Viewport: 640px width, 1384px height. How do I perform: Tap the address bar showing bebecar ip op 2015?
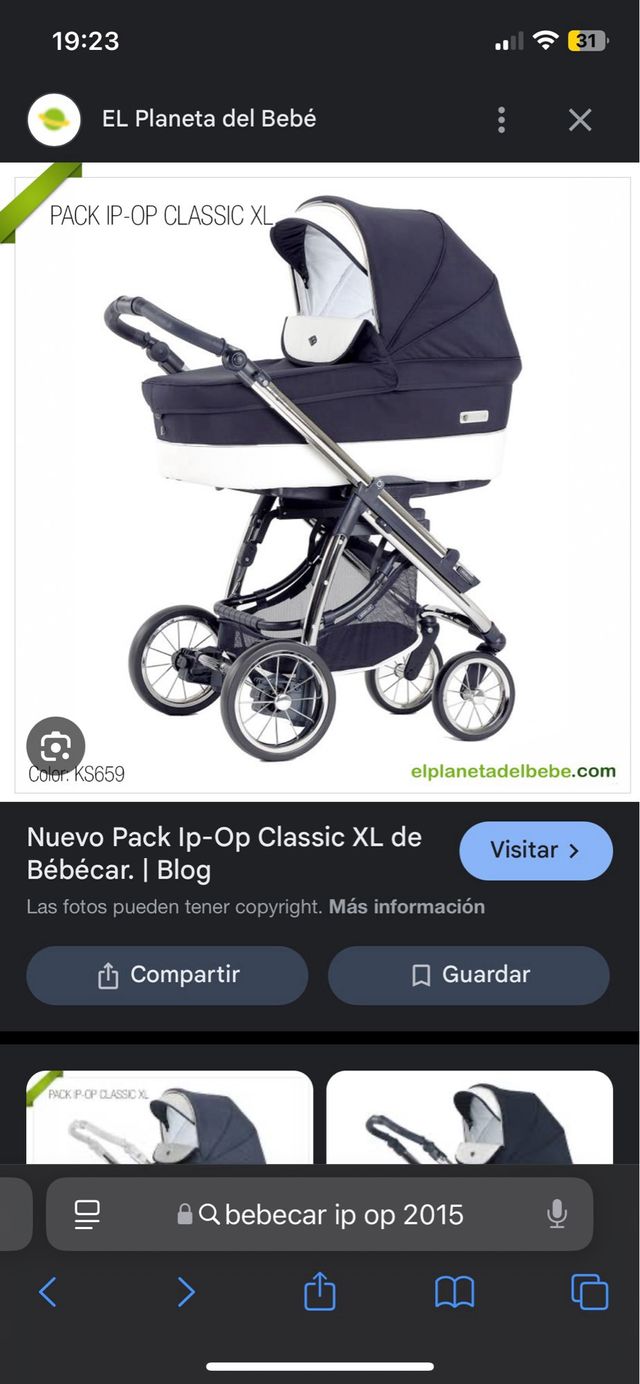pyautogui.click(x=330, y=1214)
